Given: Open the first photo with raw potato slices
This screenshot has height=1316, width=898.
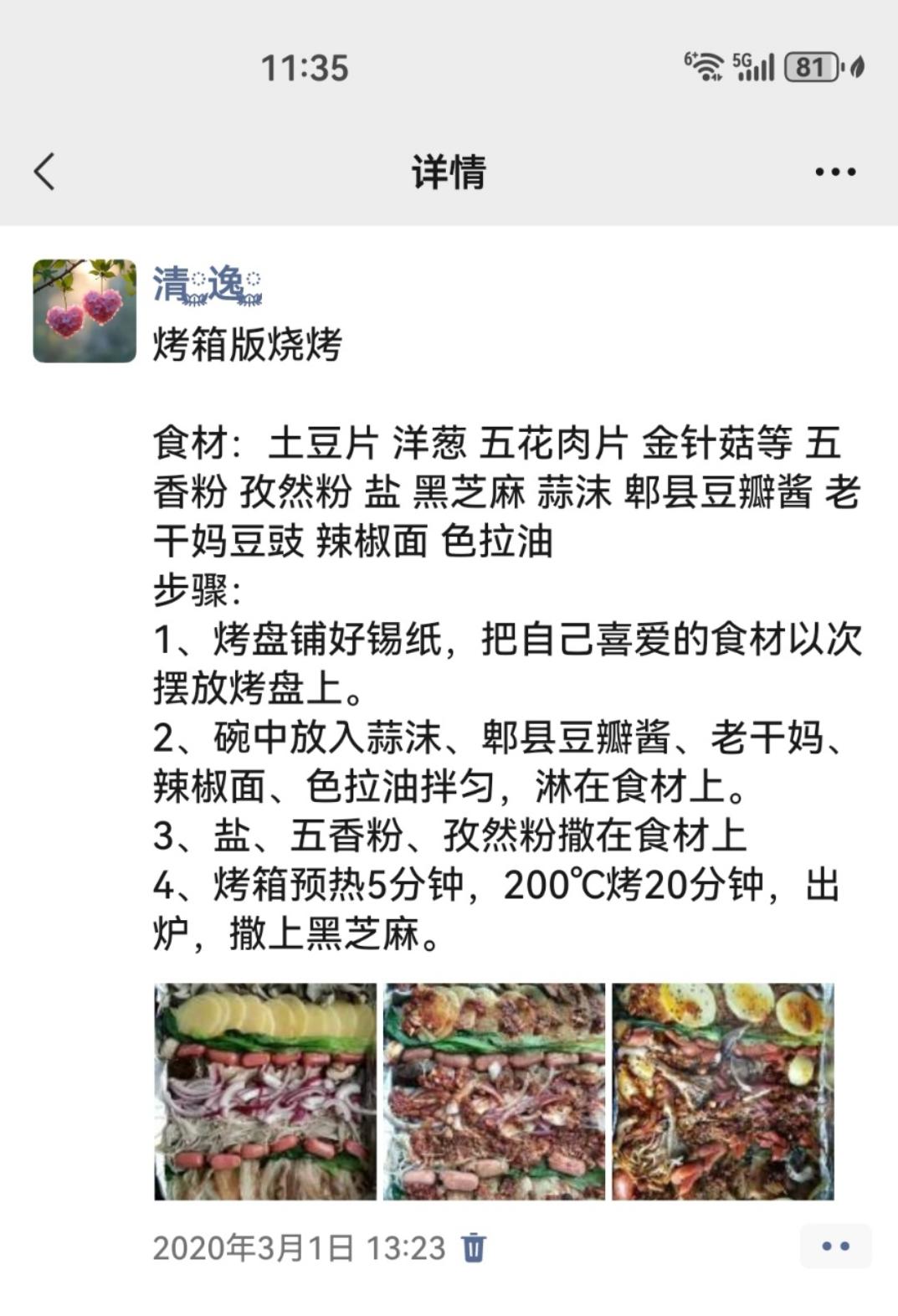Looking at the screenshot, I should [265, 1091].
